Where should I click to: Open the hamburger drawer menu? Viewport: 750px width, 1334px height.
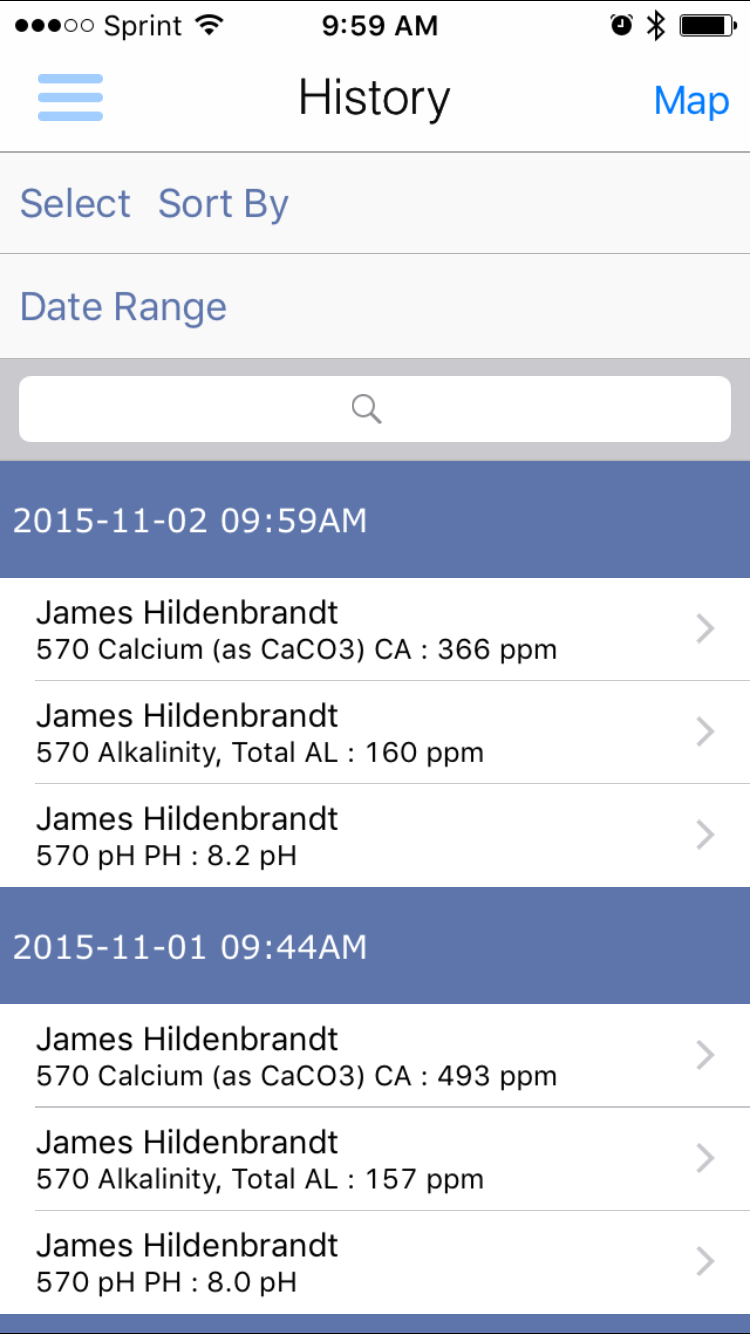click(70, 98)
